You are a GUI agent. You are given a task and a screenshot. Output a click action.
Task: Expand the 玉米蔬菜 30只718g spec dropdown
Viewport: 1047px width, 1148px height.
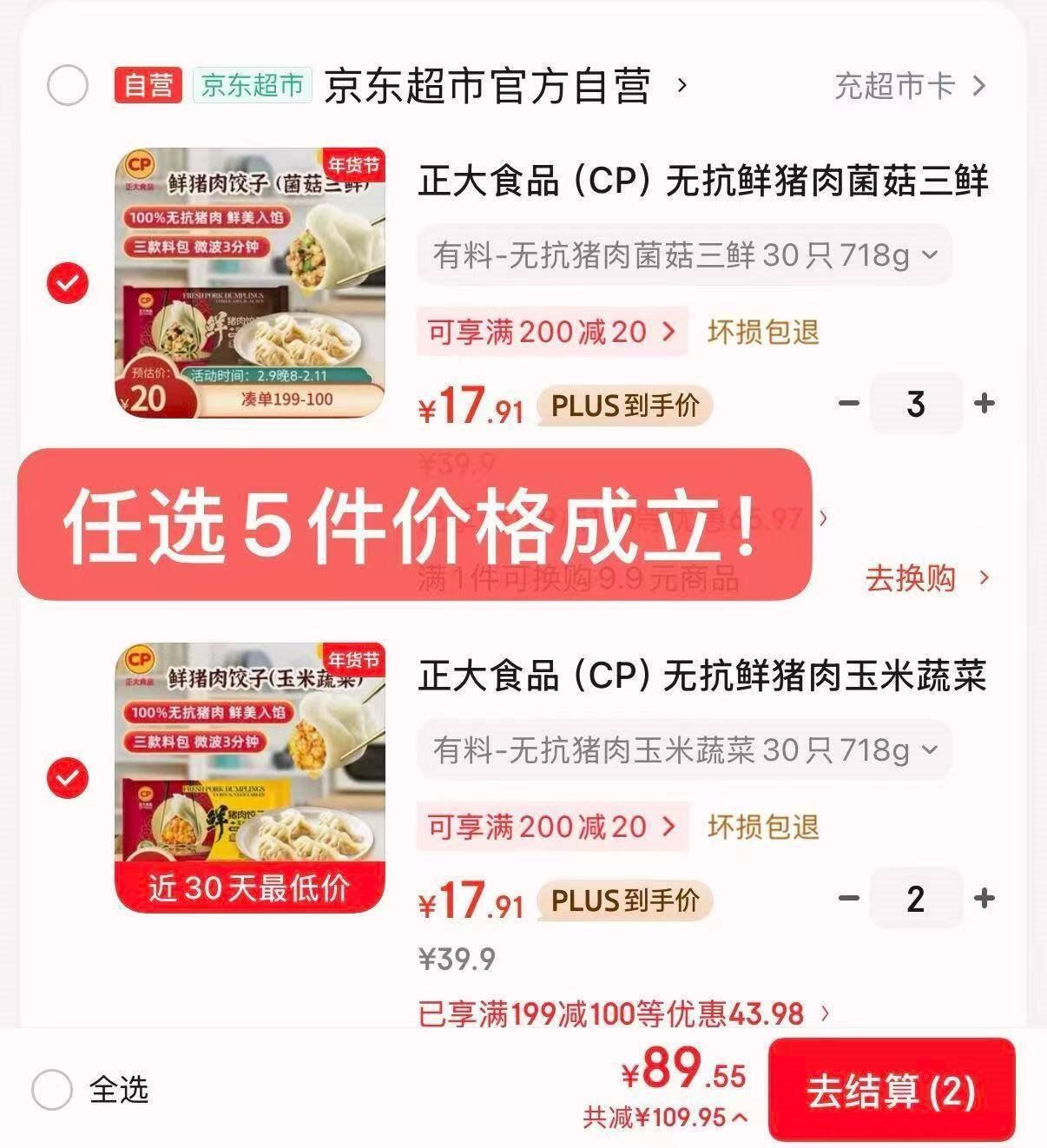click(x=684, y=750)
